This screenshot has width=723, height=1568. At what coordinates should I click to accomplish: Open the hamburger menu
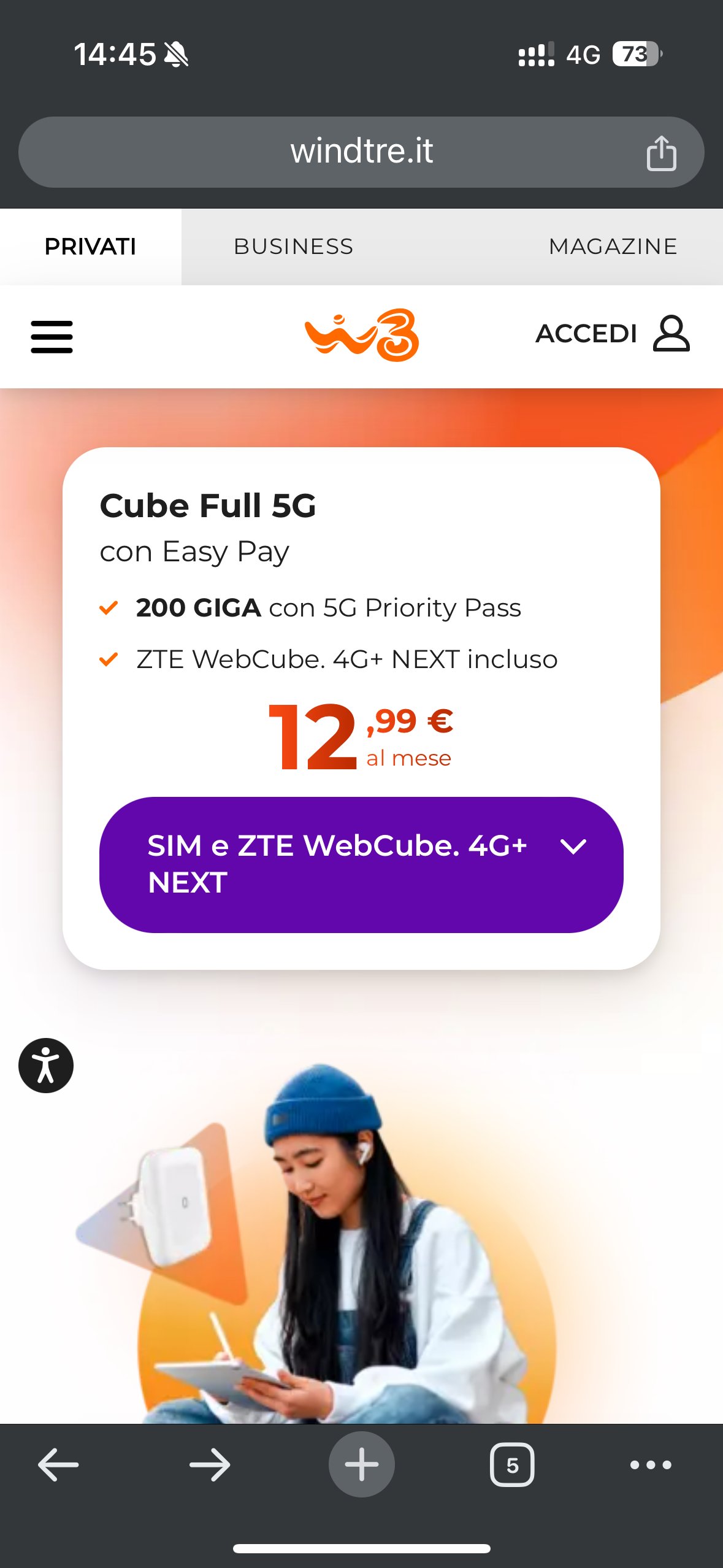coord(52,336)
